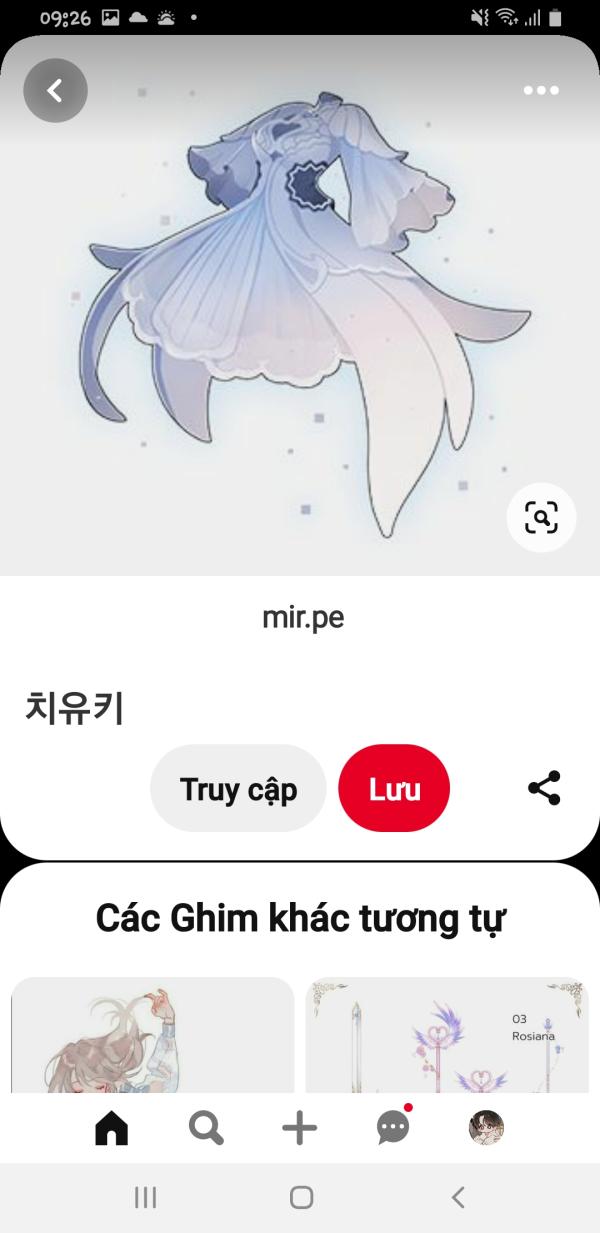Open the profile avatar tab
600x1233 pixels.
coord(486,1129)
